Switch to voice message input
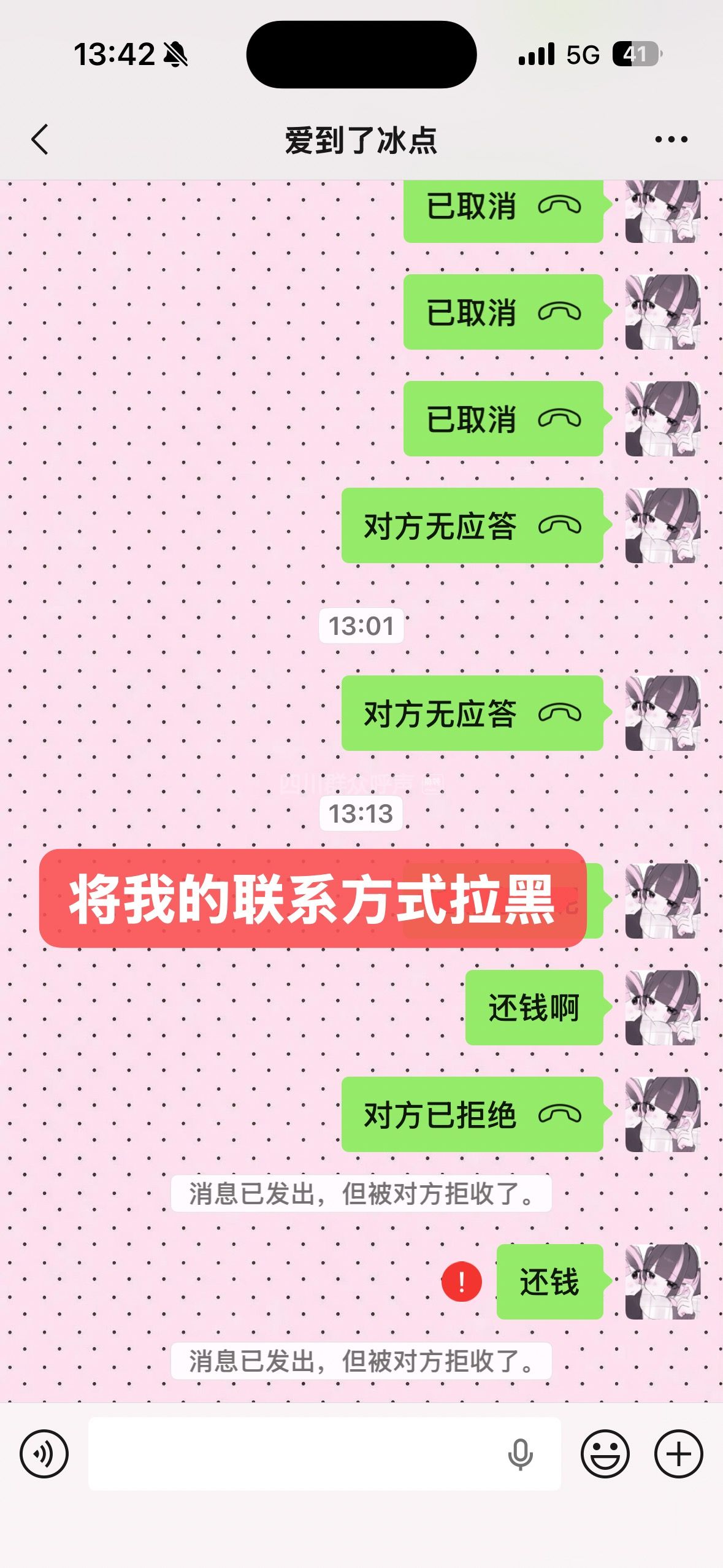Screen dimensions: 723x1568 click(44, 1453)
